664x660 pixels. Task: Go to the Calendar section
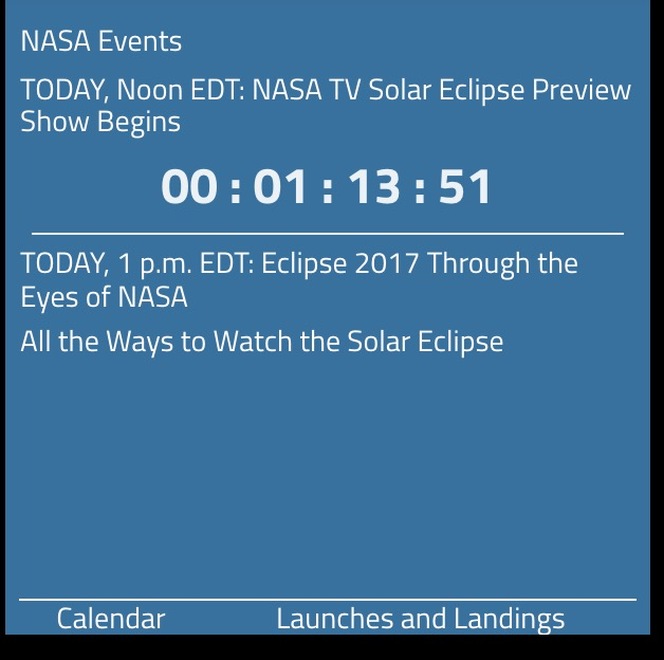110,619
